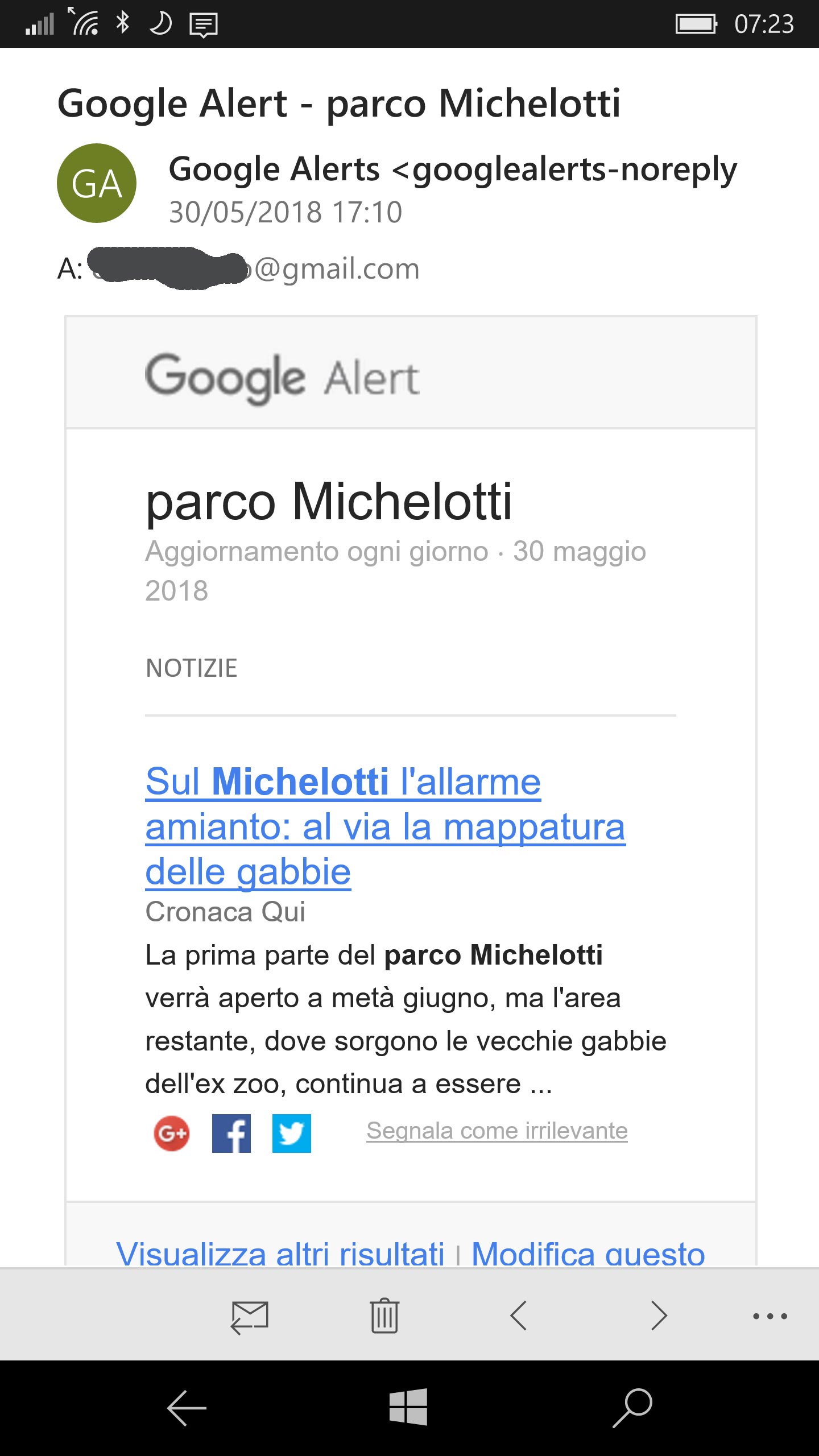Share the article on Google+
Viewport: 819px width, 1456px height.
(172, 1133)
